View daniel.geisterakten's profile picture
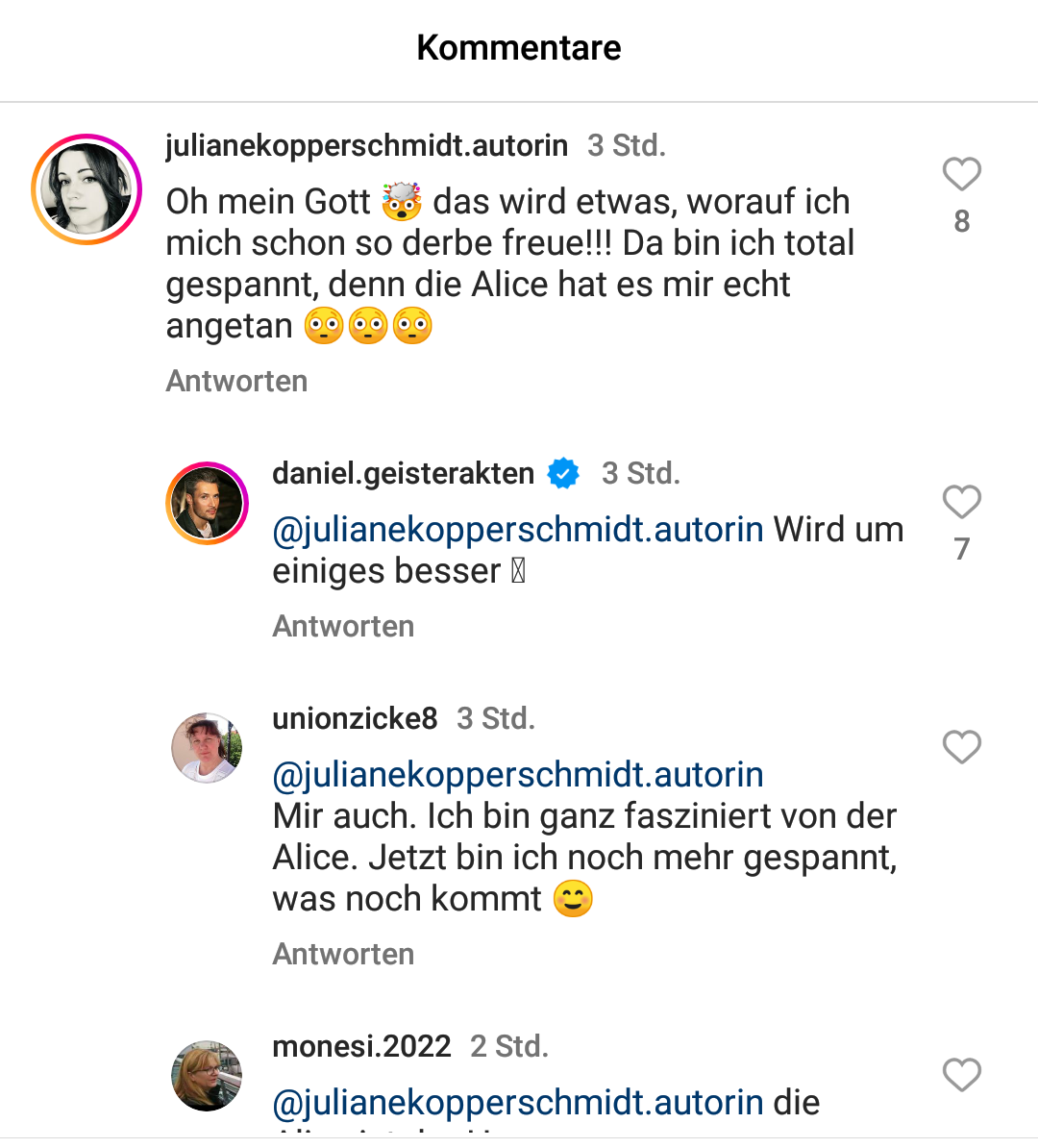 pyautogui.click(x=207, y=503)
